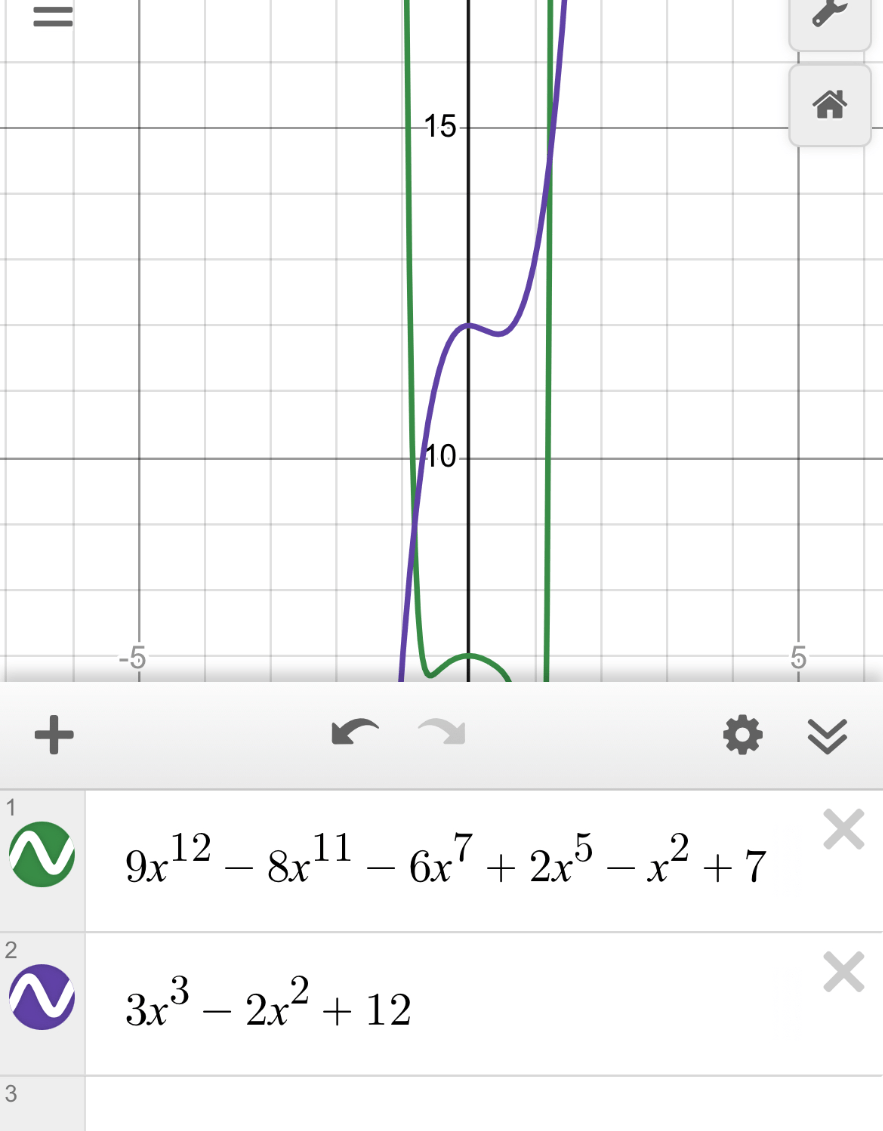Edit the 9x^12 polynomial expression
Image resolution: width=883 pixels, height=1131 pixels.
[x=446, y=864]
